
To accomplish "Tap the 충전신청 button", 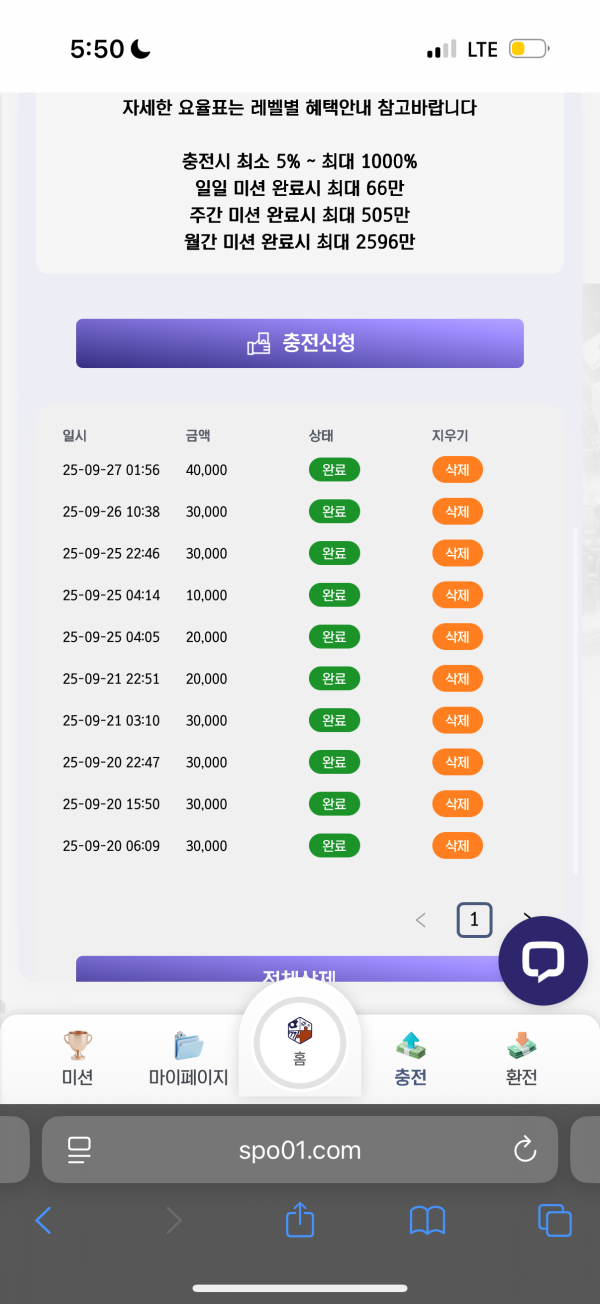I will (300, 343).
